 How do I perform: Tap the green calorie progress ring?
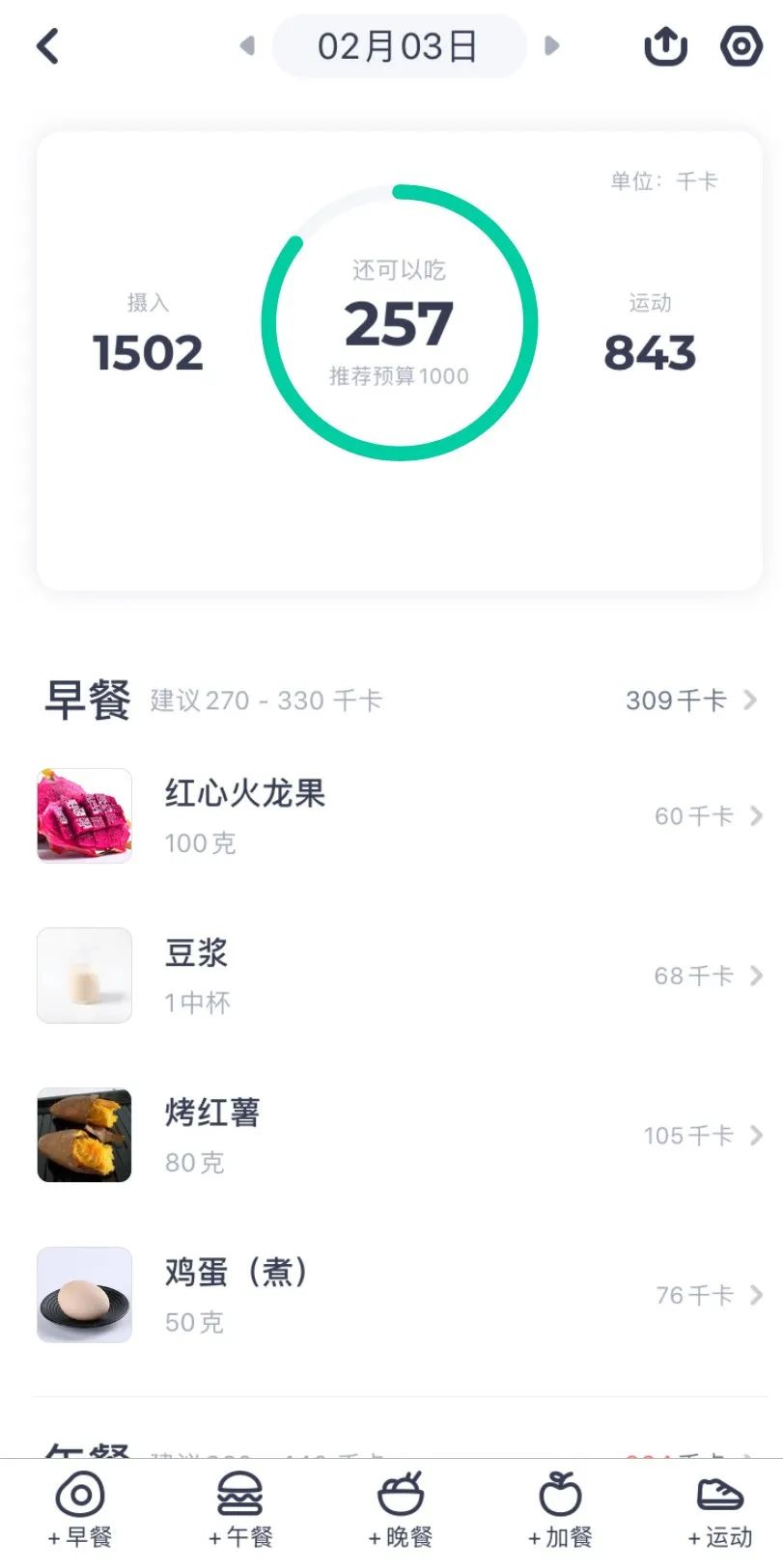coord(400,323)
